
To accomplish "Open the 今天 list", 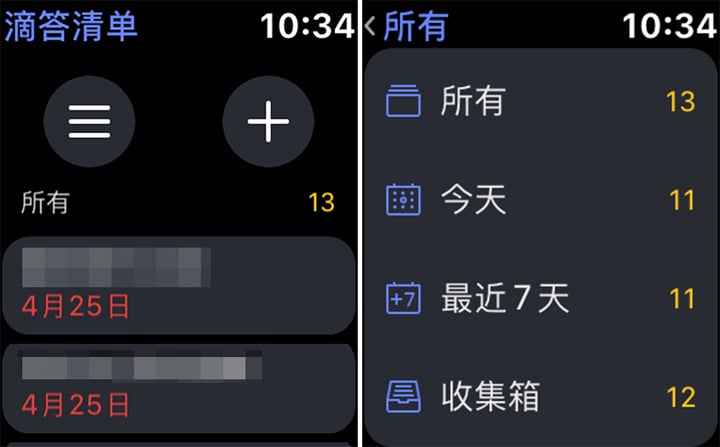I will (540, 200).
